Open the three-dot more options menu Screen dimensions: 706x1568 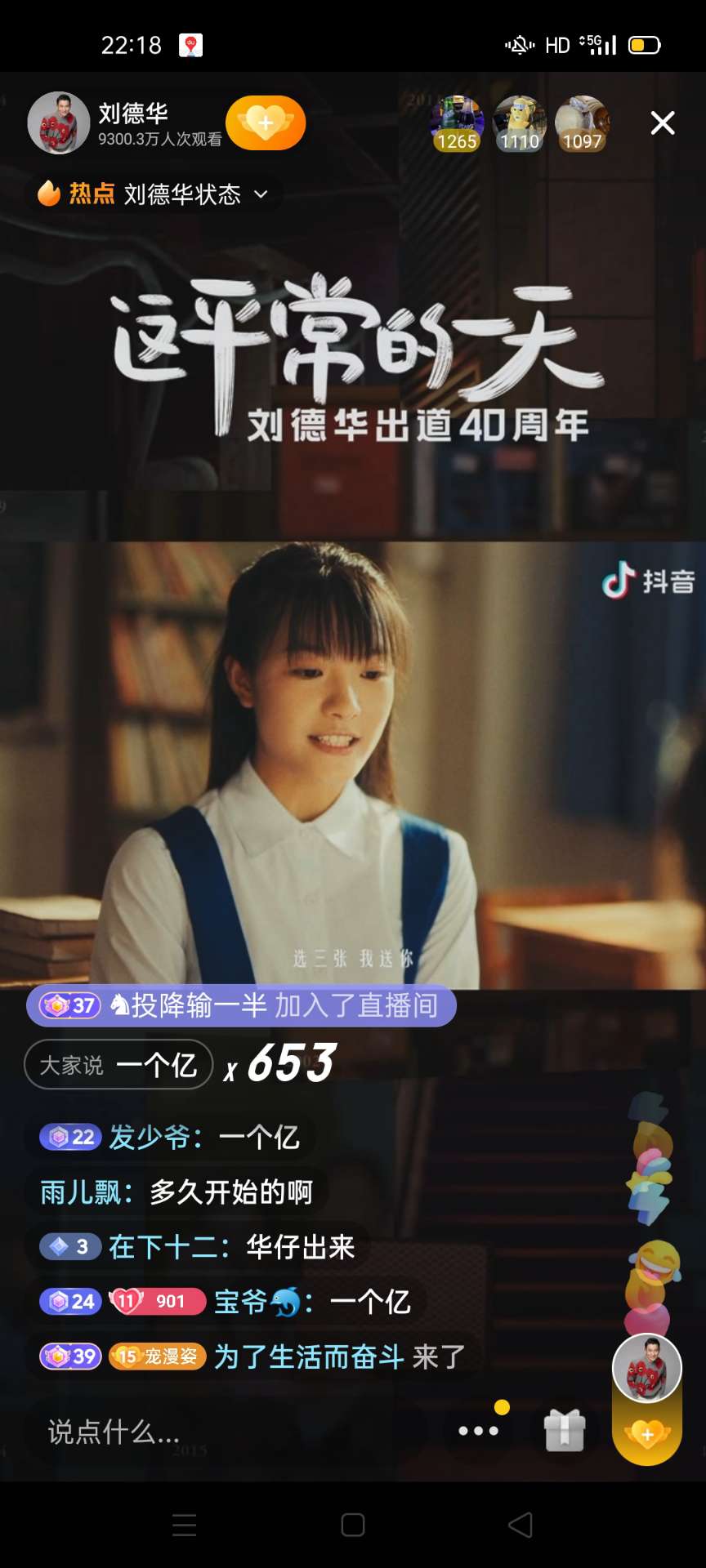click(478, 1431)
